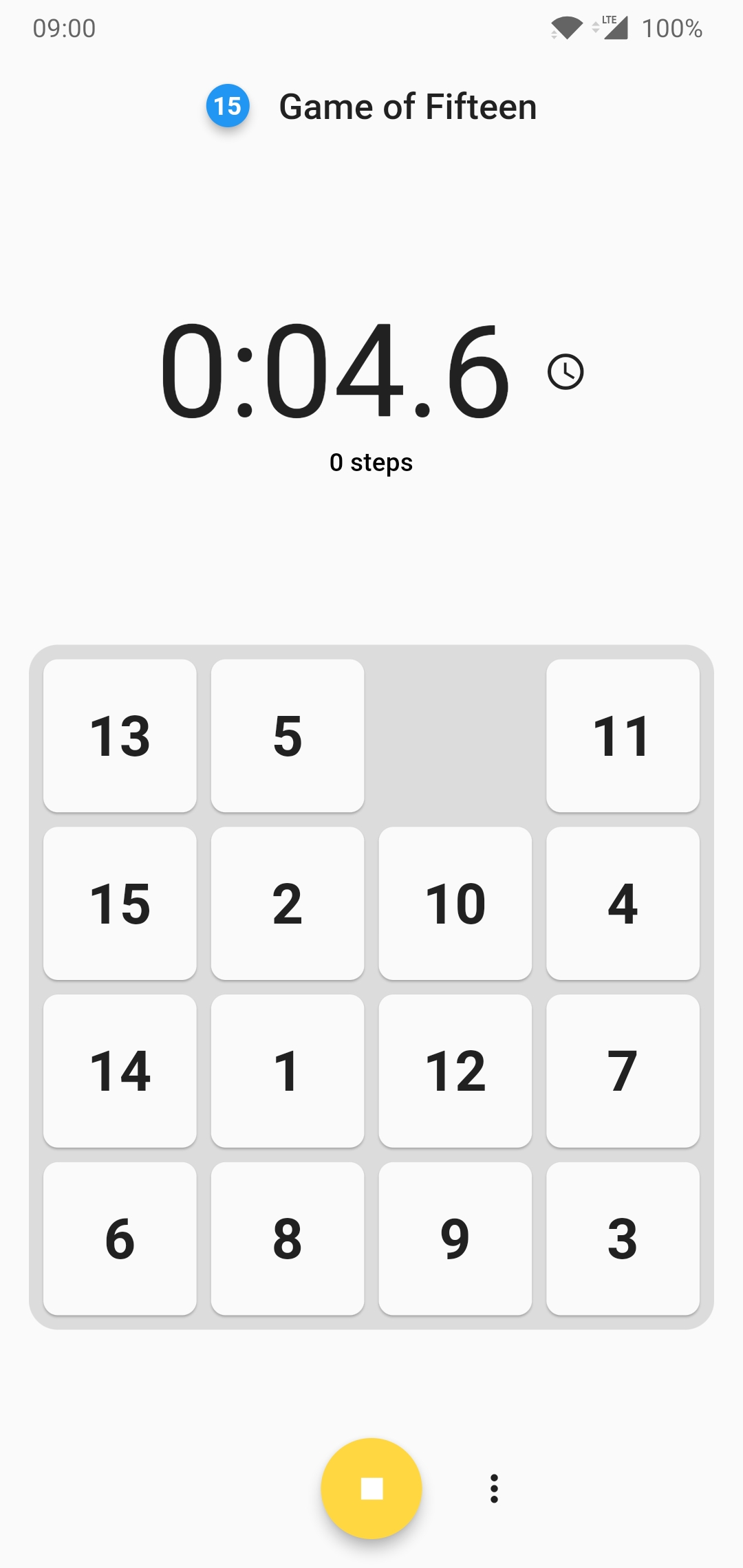
Task: Tap tile 3
Action: tap(623, 1239)
